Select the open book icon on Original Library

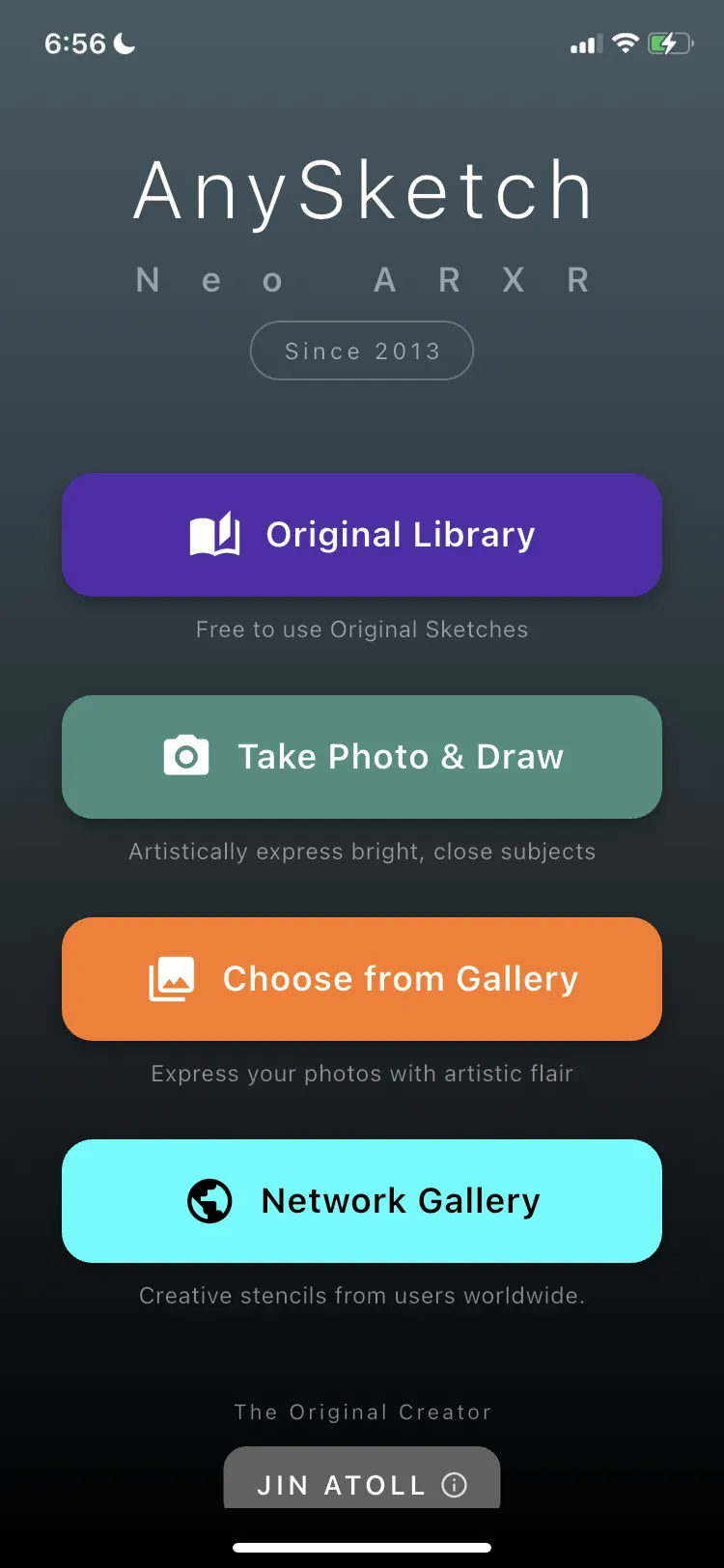click(217, 535)
